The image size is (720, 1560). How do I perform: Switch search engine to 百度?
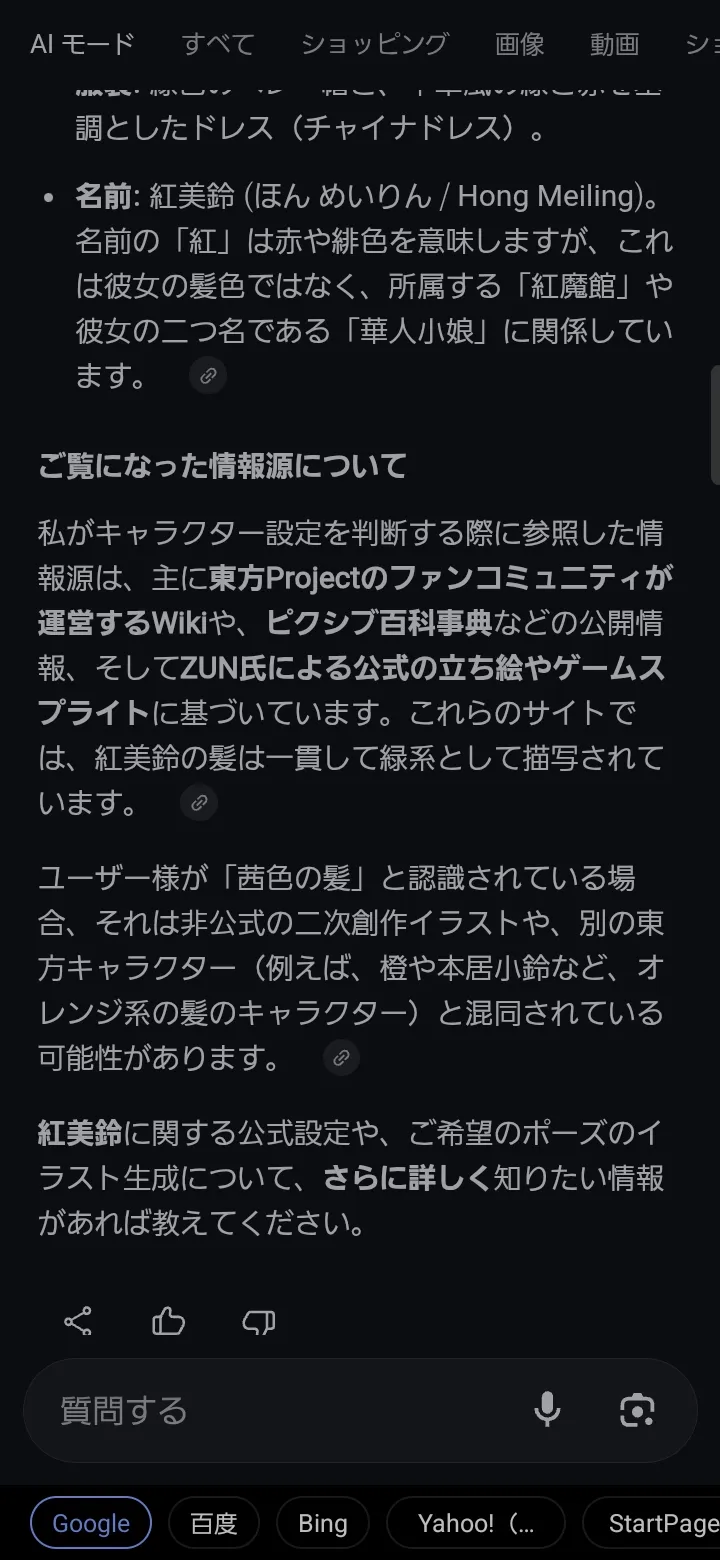(x=214, y=1523)
